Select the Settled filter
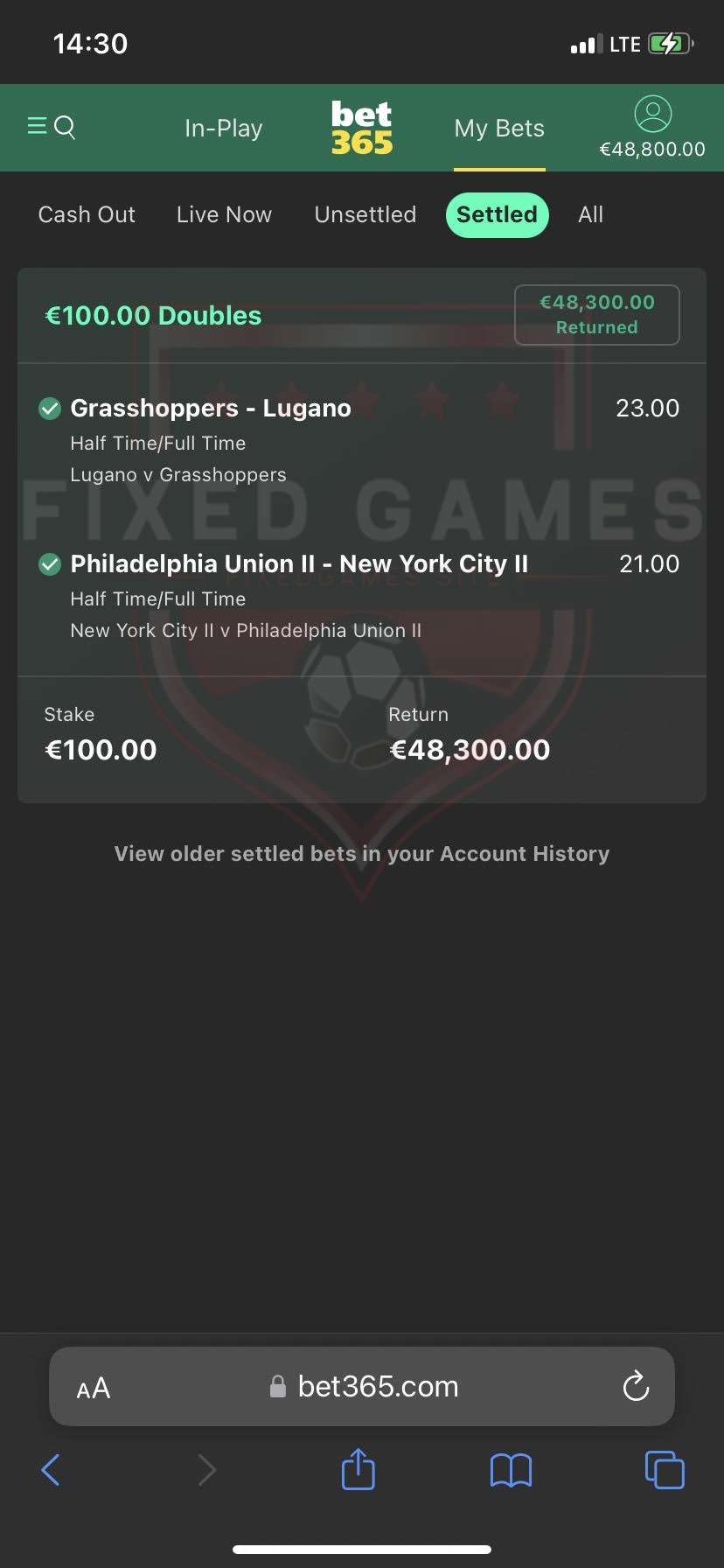This screenshot has height=1568, width=724. [x=497, y=214]
